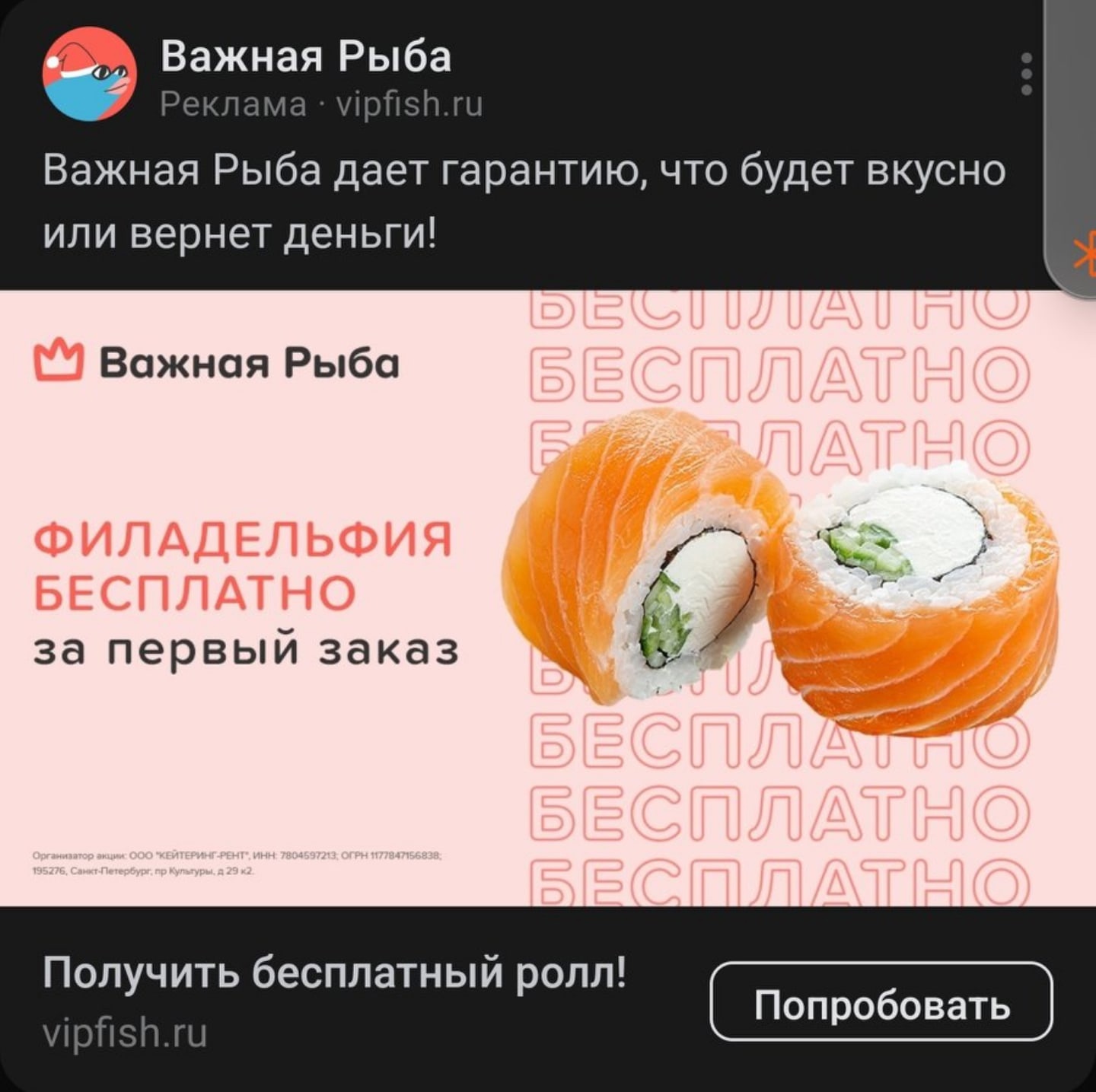This screenshot has height=1092, width=1096.
Task: Tap the Попробовать button
Action: (x=881, y=1002)
